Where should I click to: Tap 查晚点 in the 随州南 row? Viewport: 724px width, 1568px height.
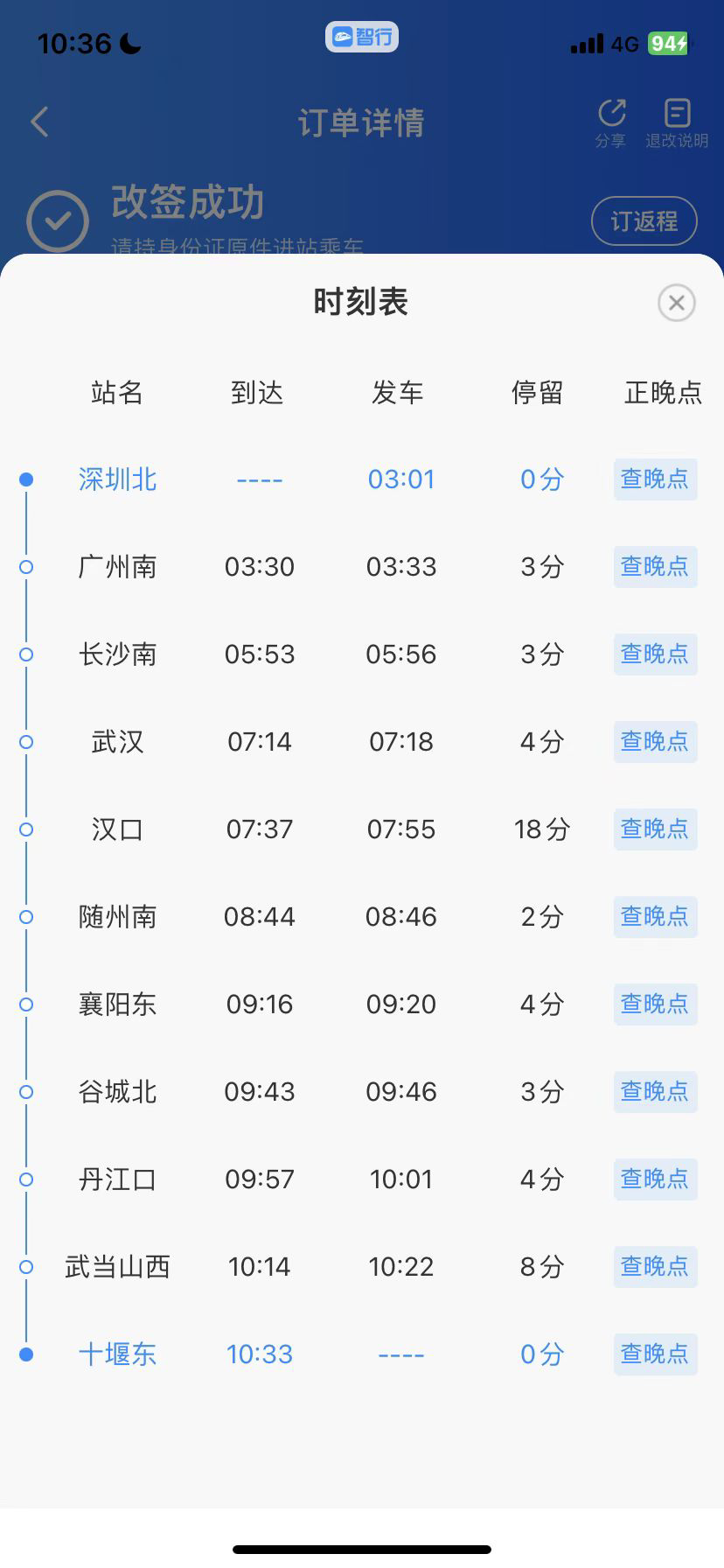(x=655, y=917)
